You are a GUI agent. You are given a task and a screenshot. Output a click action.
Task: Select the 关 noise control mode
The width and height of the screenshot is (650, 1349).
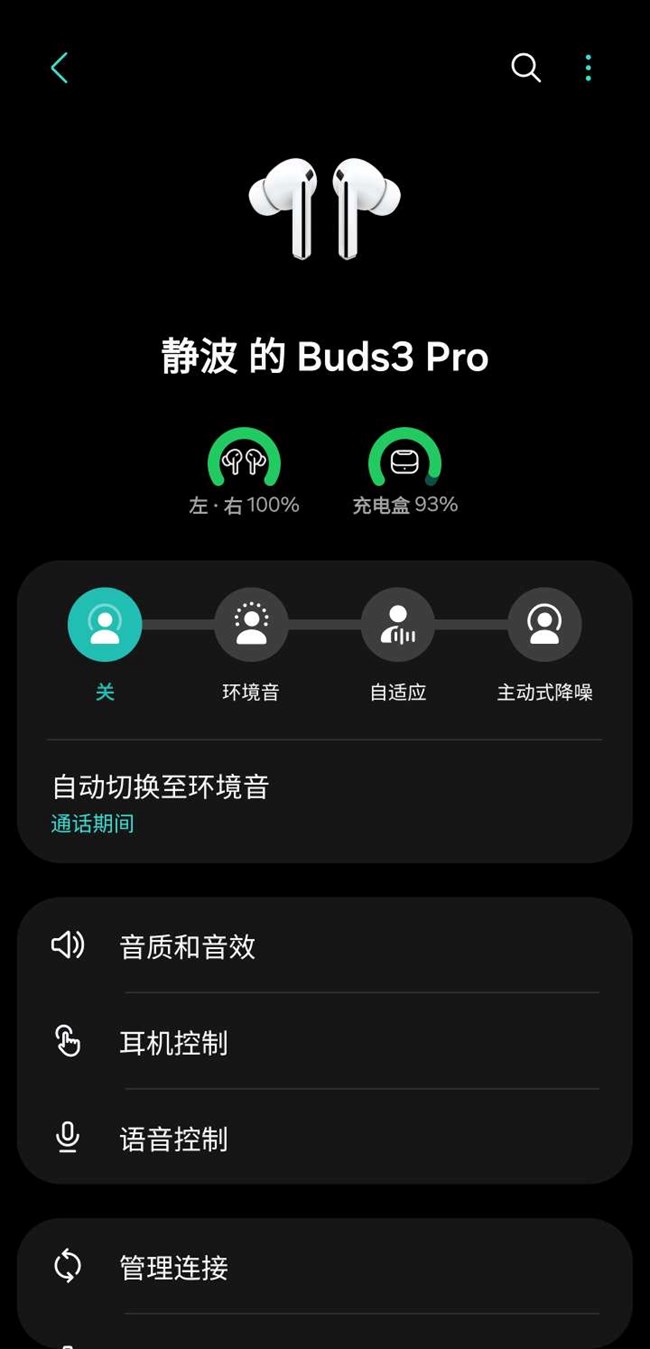click(x=105, y=625)
